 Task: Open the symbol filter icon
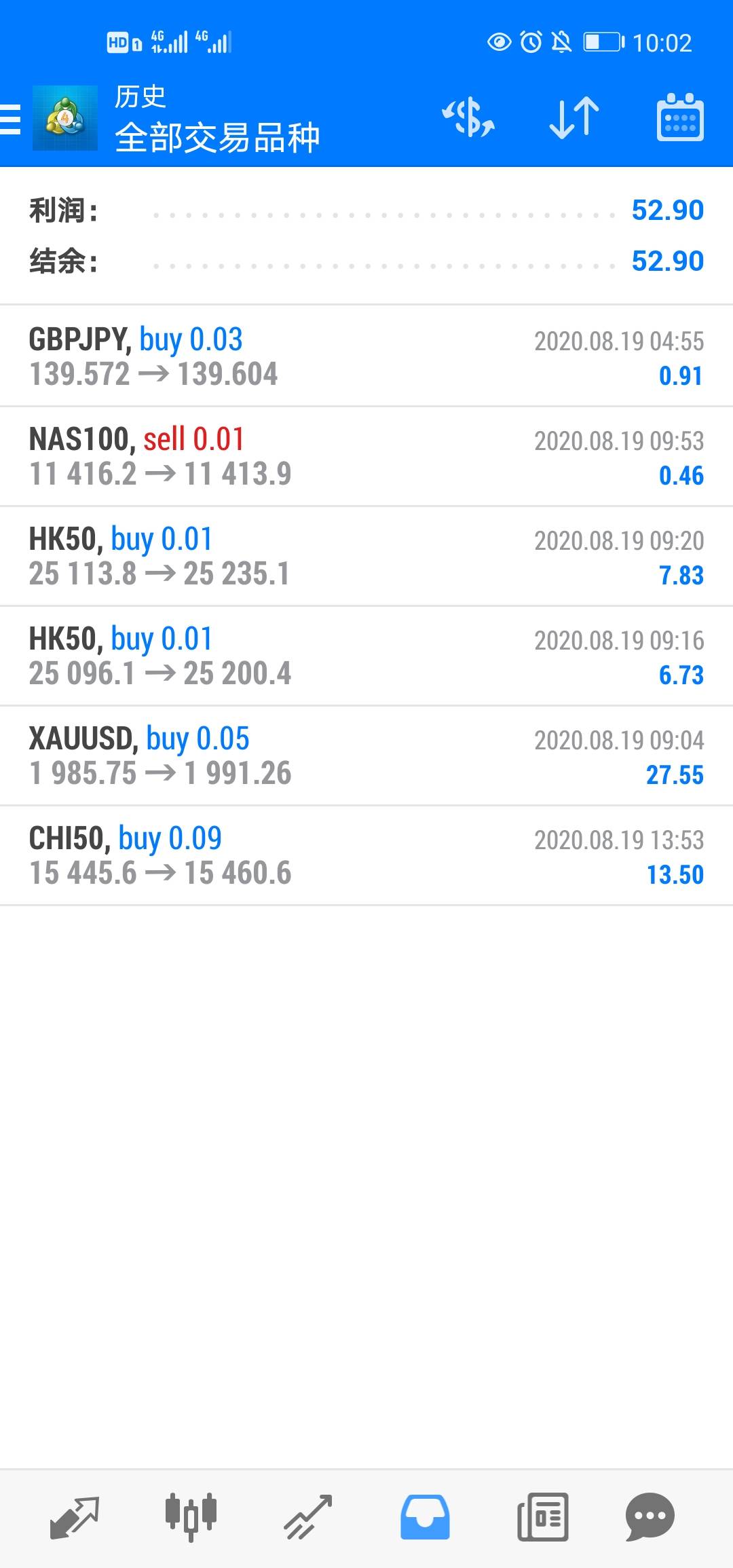coord(468,117)
